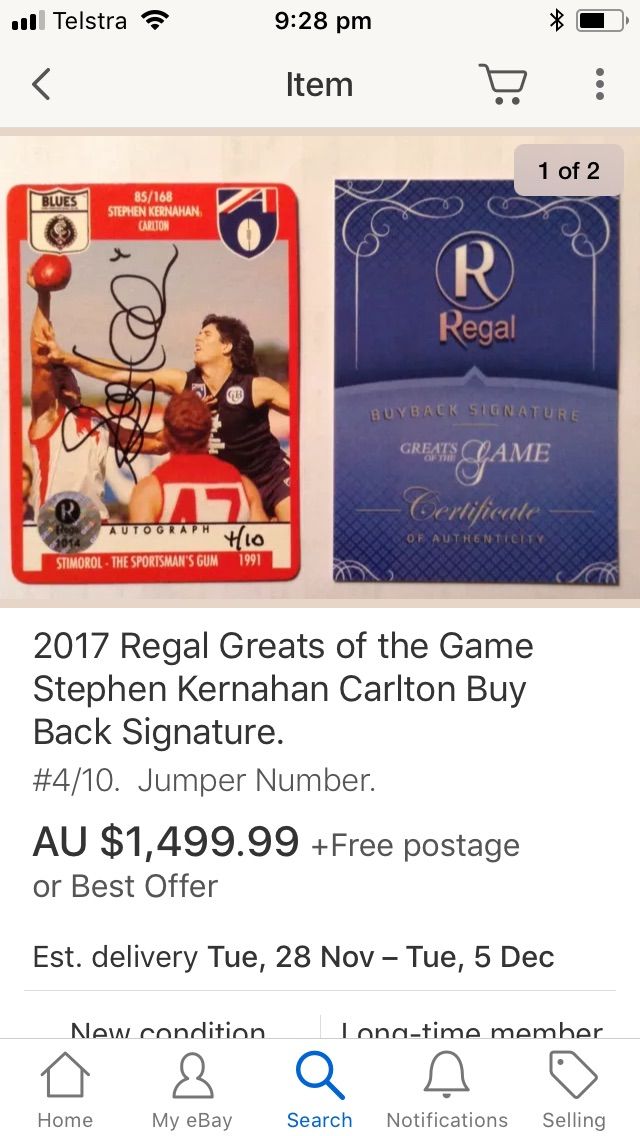Switch to the Search tab
640x1136 pixels.
click(320, 1090)
